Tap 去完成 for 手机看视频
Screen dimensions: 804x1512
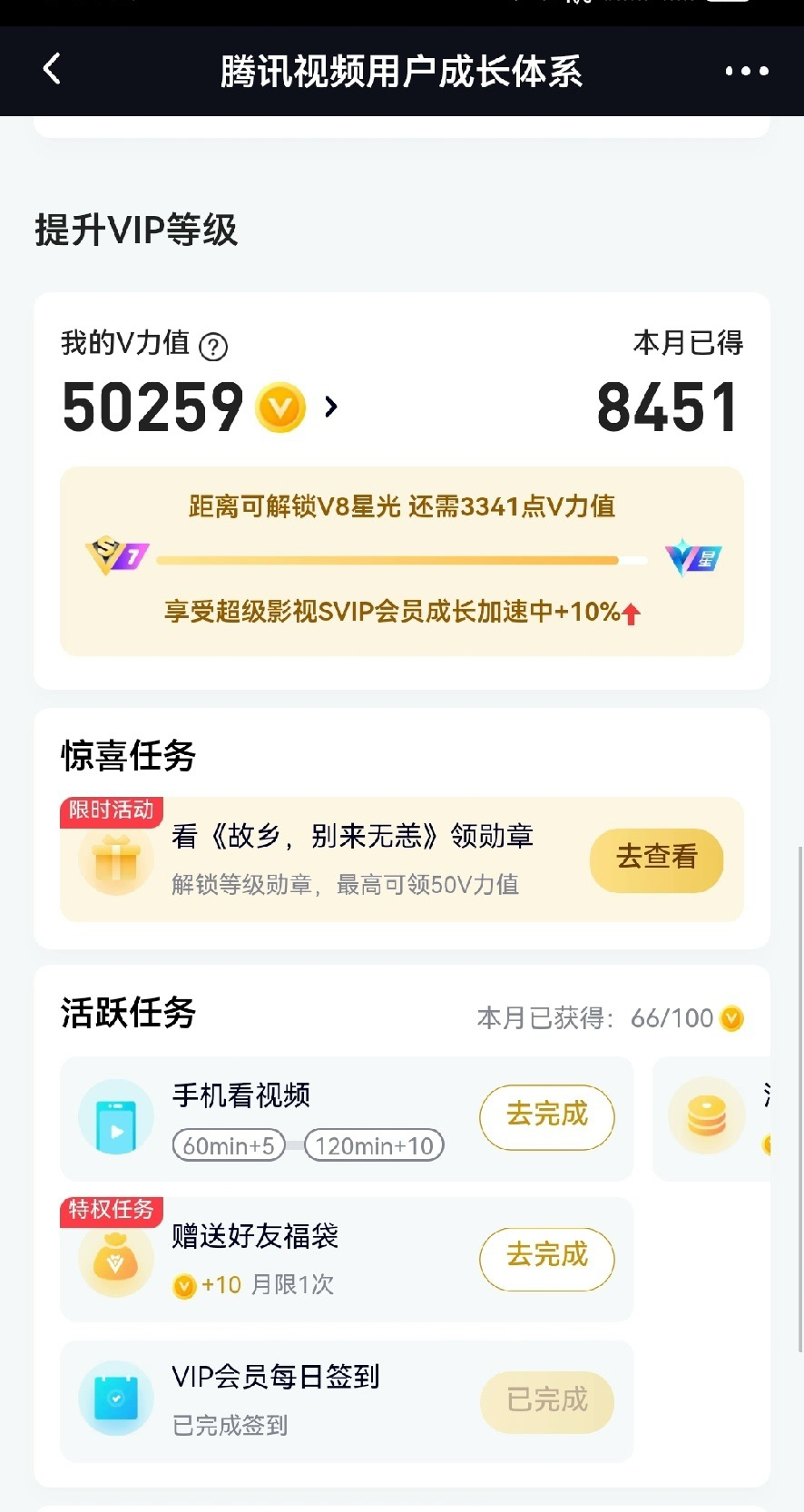click(x=546, y=1115)
